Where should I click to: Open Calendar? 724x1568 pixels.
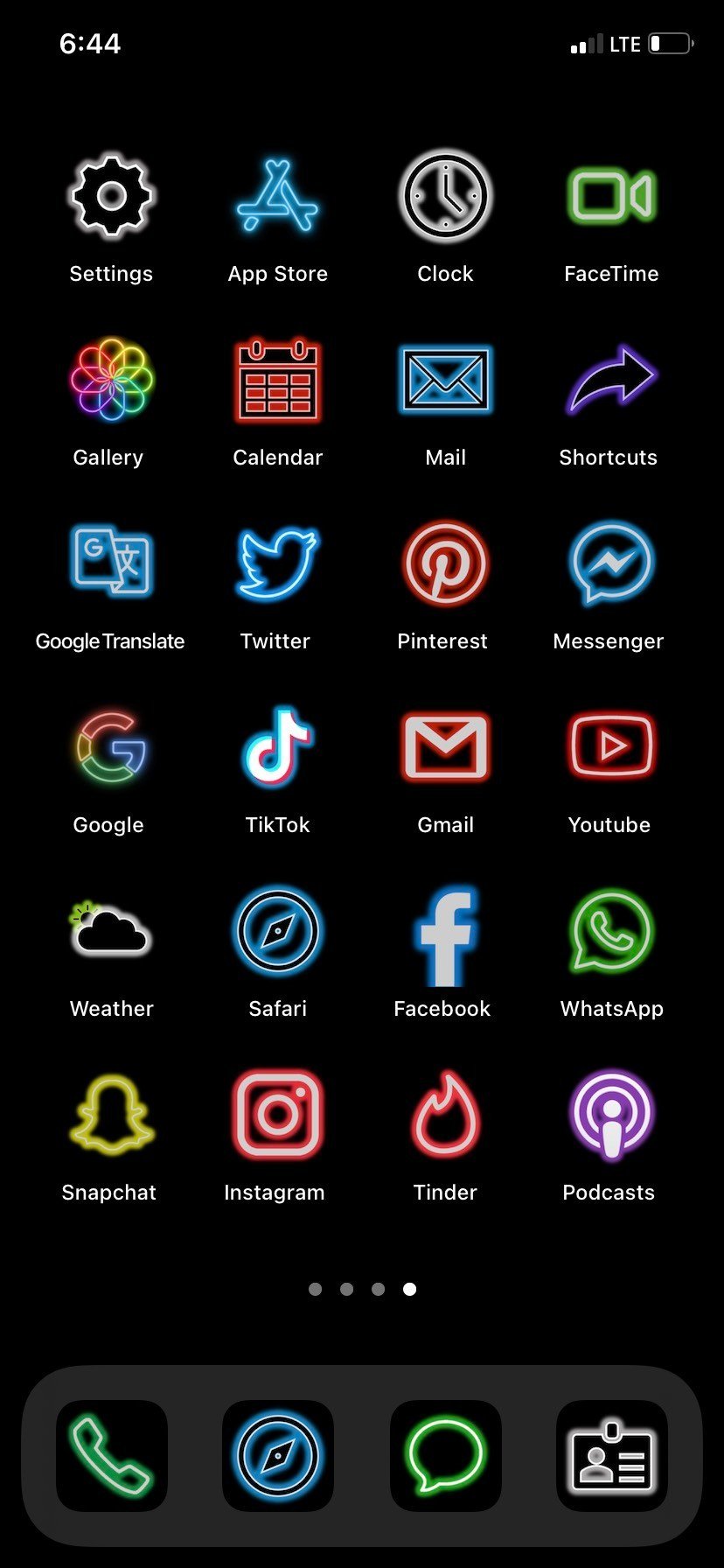pos(277,380)
